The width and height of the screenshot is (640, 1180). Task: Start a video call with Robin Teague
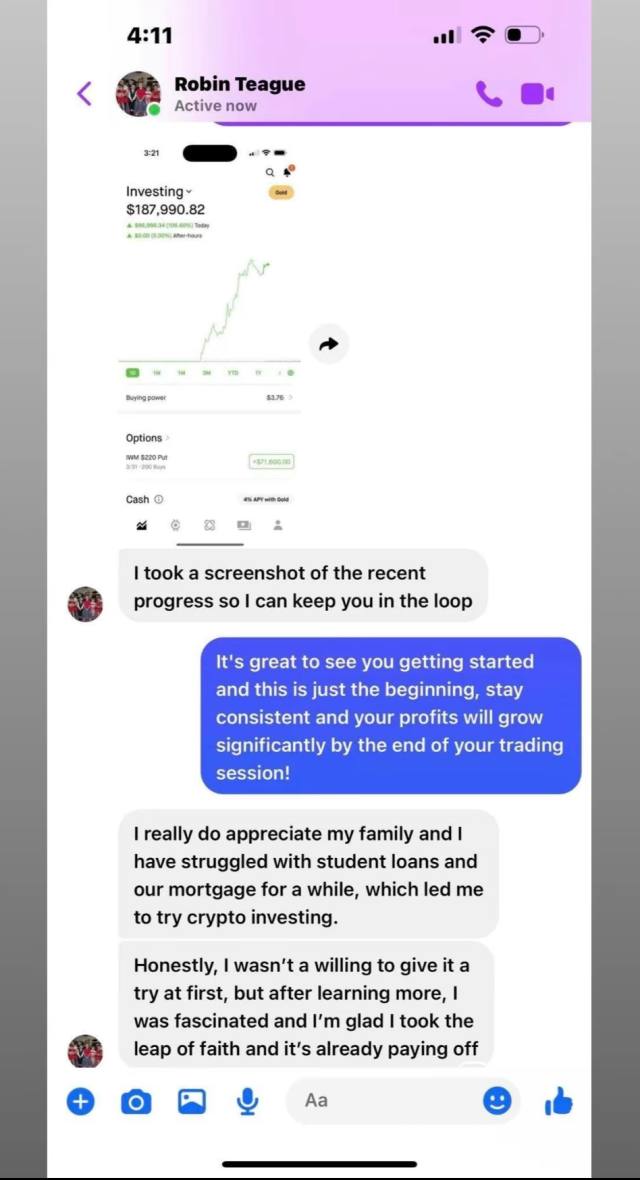click(538, 94)
